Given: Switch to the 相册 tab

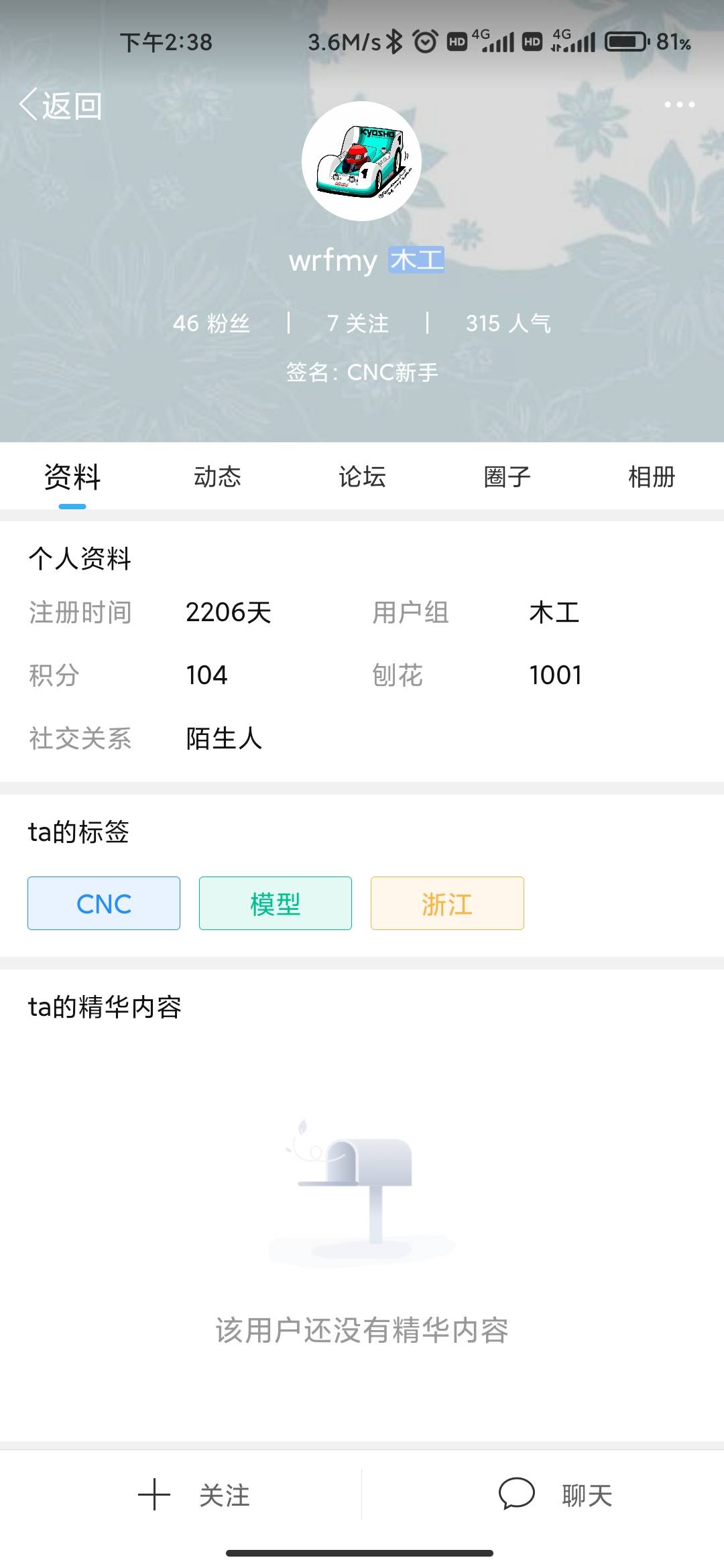Looking at the screenshot, I should point(651,477).
